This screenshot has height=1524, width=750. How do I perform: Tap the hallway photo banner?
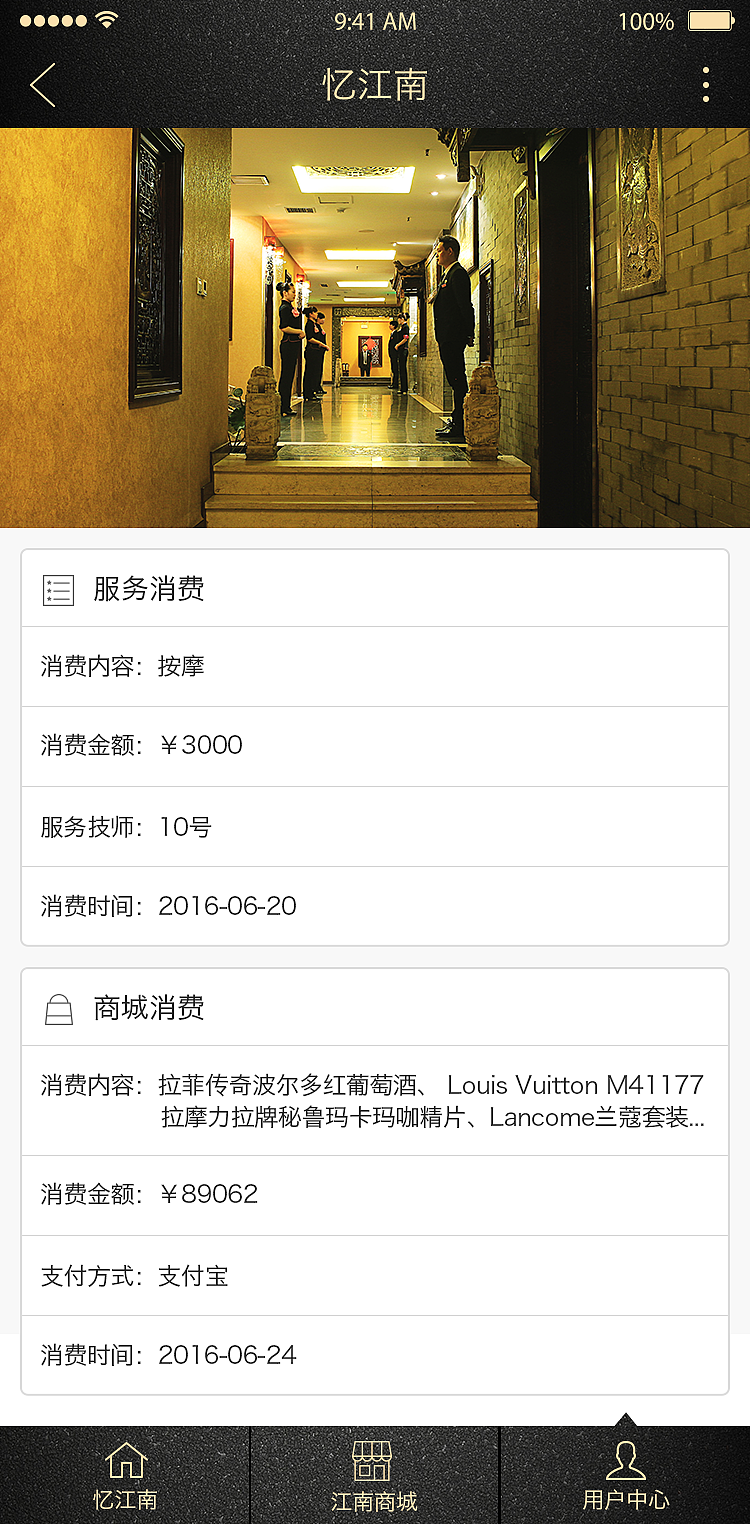(x=375, y=327)
